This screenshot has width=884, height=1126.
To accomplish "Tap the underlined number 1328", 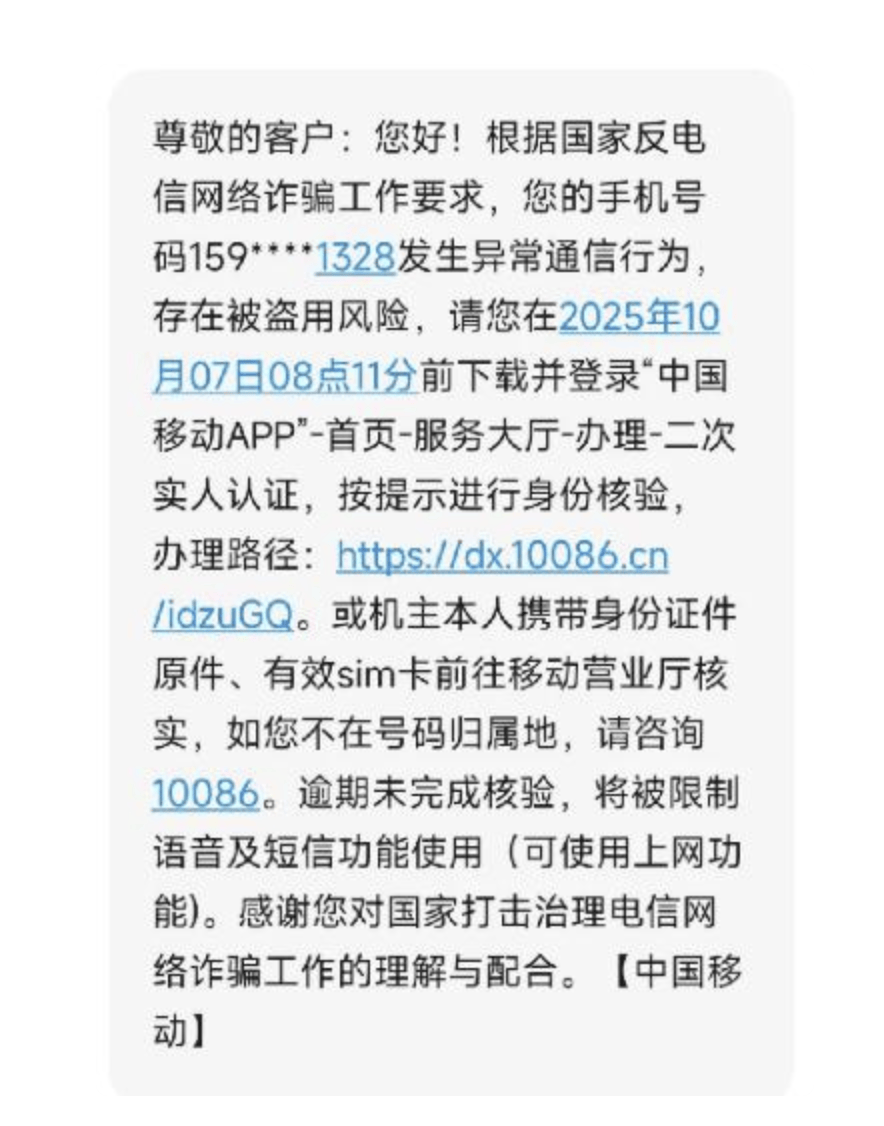I will 355,258.
